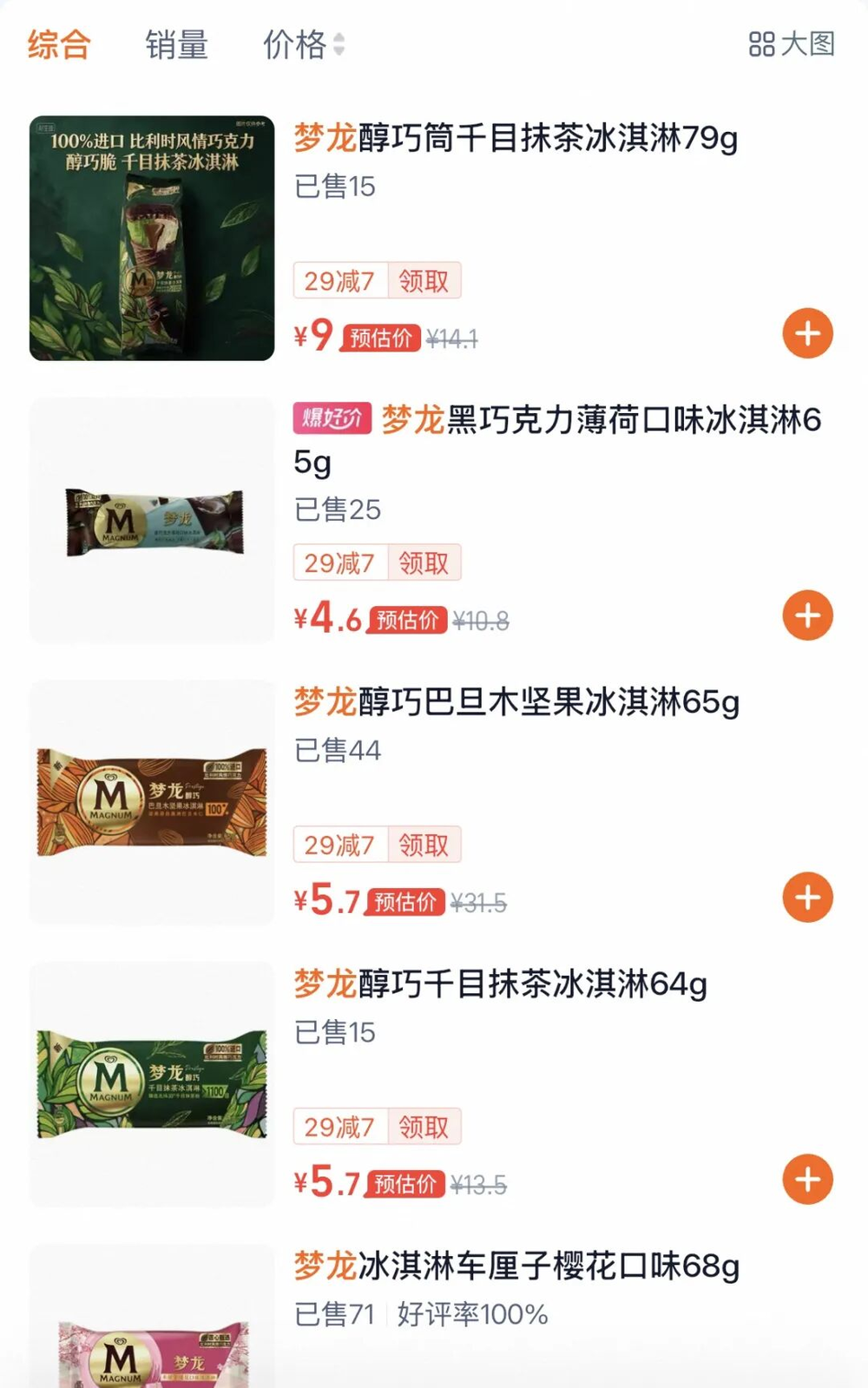
Task: Open 梦龙醇巧千目抹茶冰淇淋64g product
Action: (501, 984)
